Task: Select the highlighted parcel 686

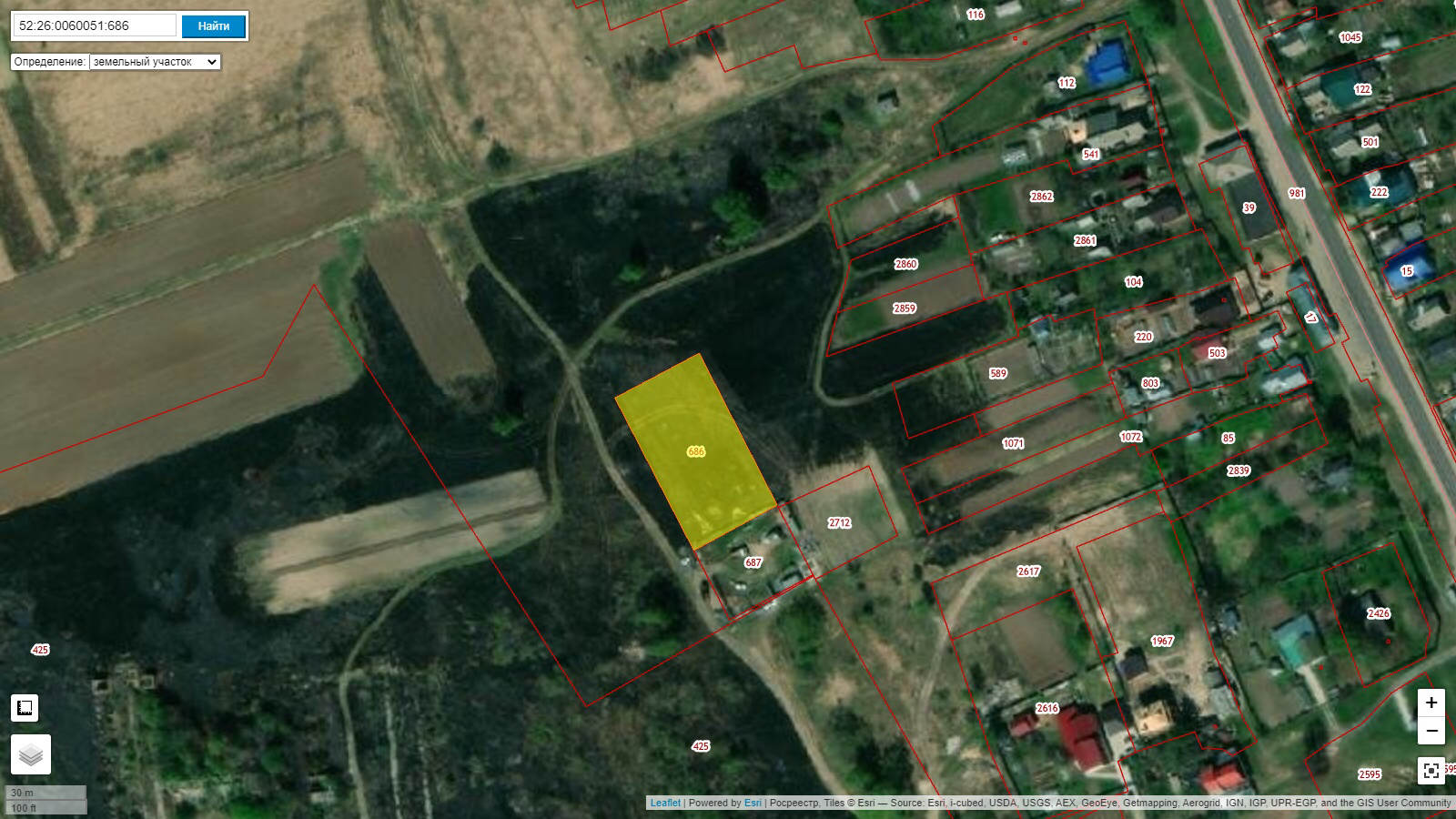Action: (696, 451)
